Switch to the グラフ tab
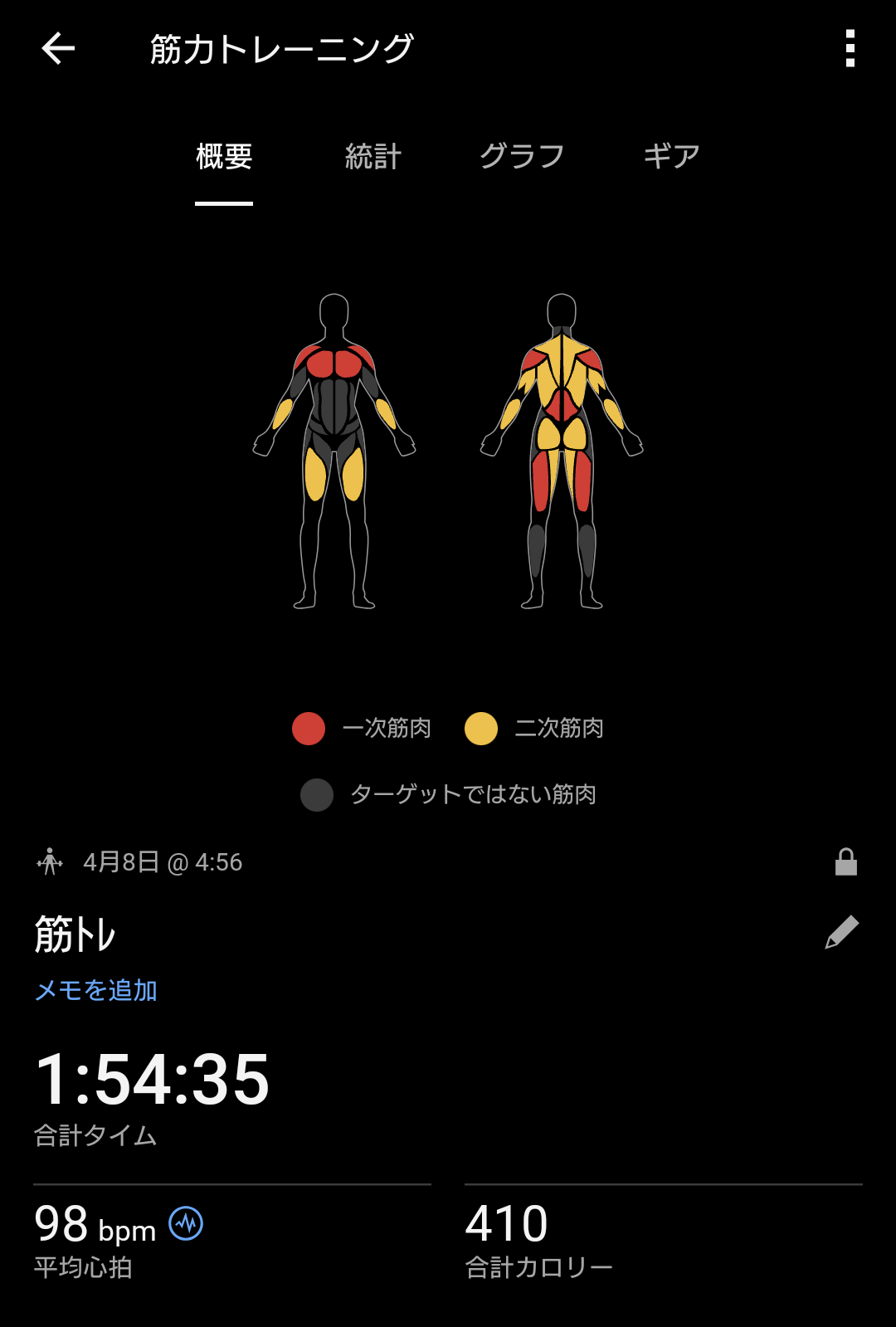 click(522, 157)
